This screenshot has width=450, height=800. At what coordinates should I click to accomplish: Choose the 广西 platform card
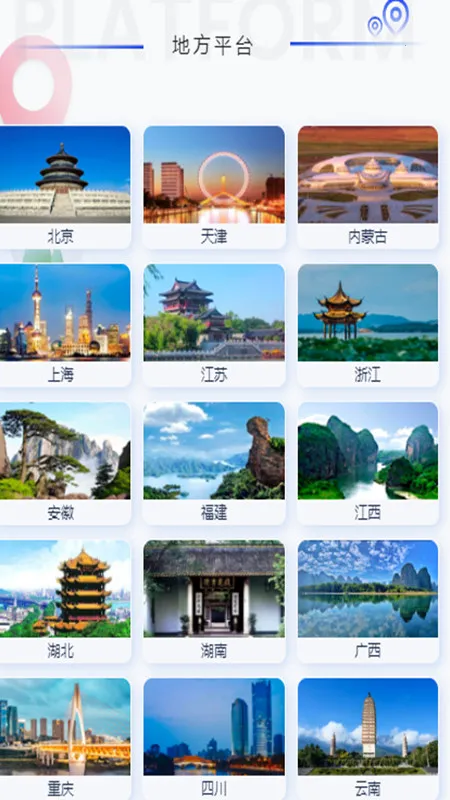368,602
